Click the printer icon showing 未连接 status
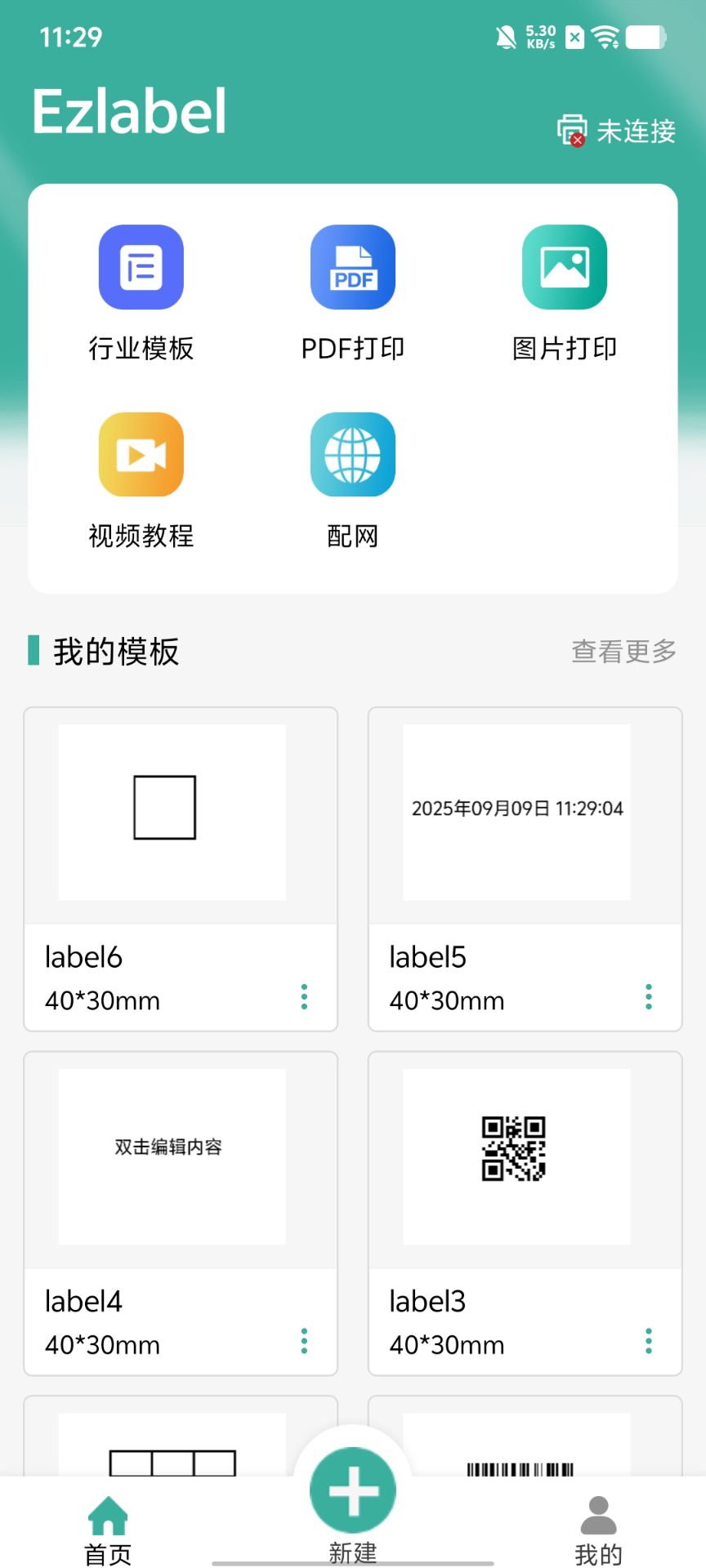This screenshot has width=706, height=1568. [x=572, y=129]
